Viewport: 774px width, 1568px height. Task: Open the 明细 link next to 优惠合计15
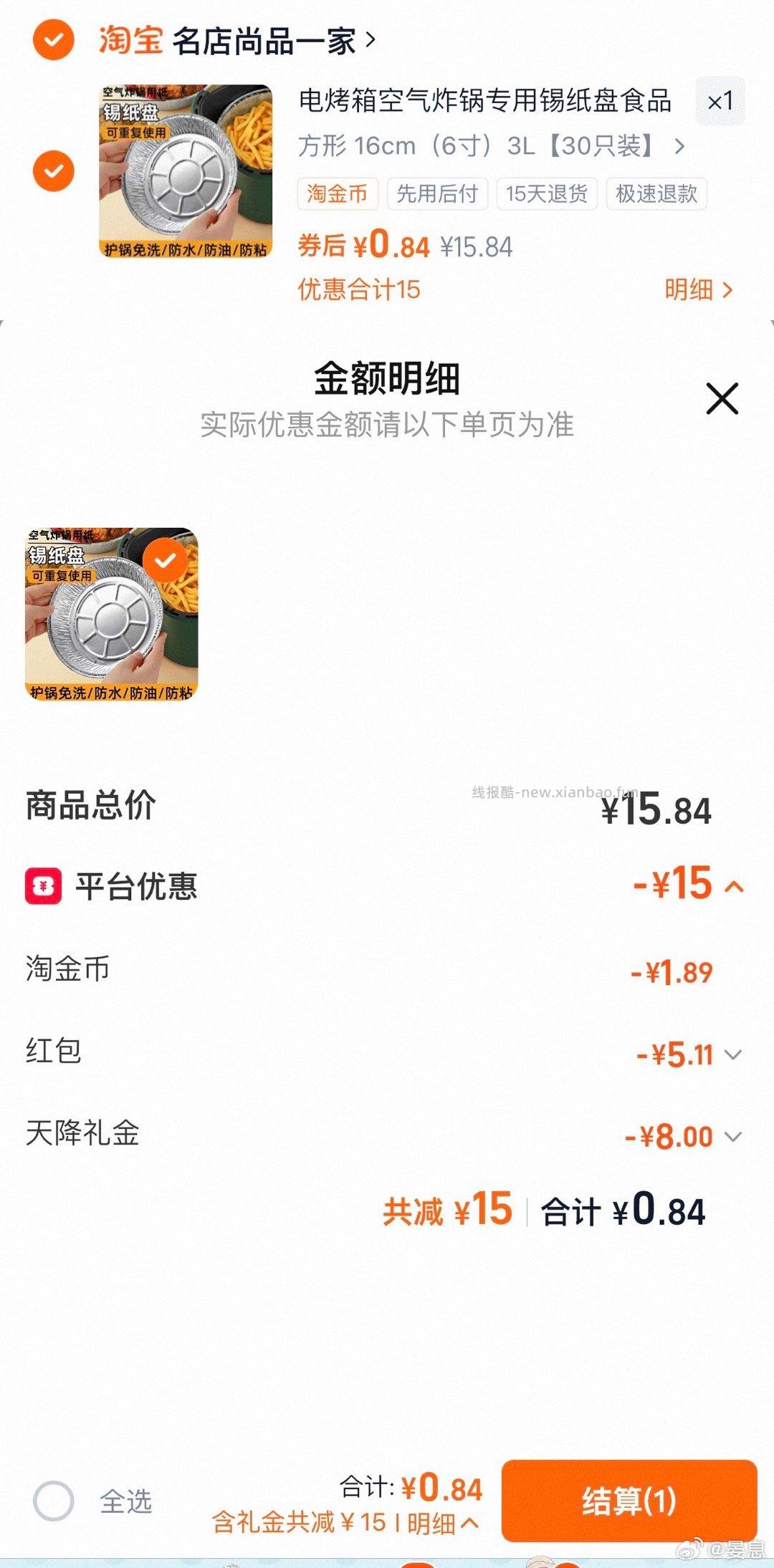697,291
